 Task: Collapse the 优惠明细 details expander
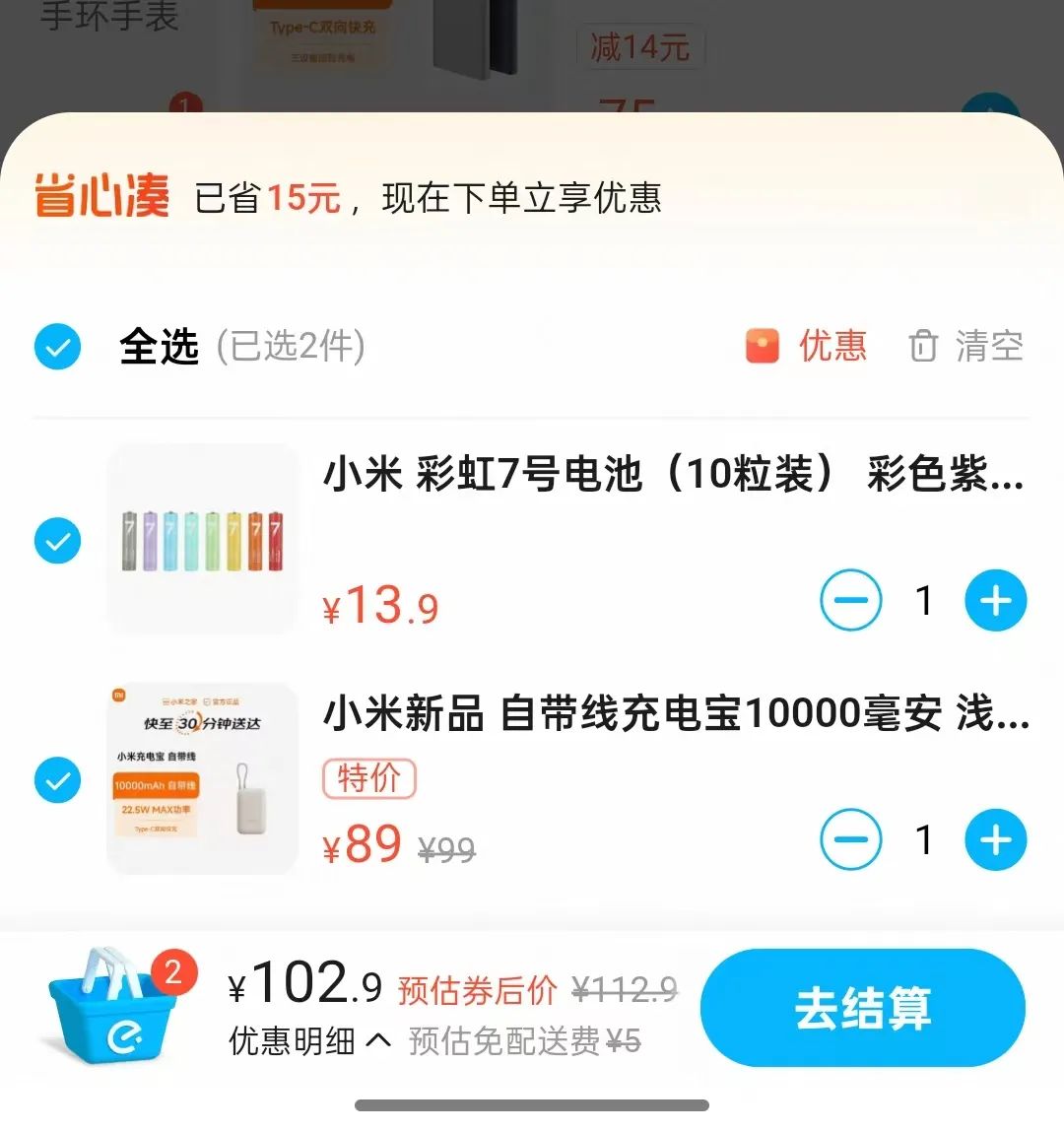tap(294, 1040)
